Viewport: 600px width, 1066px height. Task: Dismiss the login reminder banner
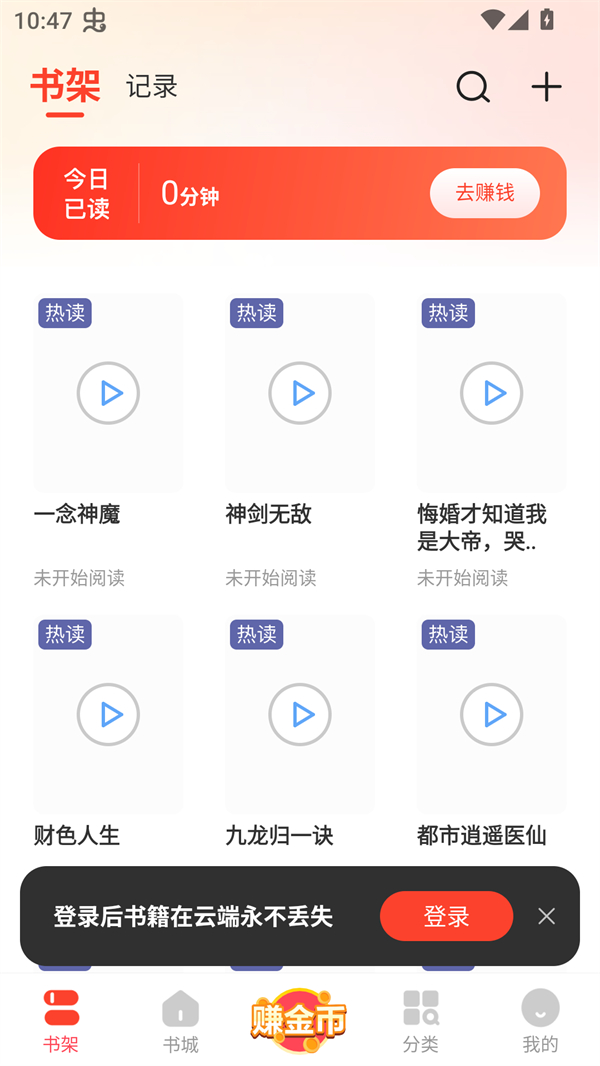point(546,916)
